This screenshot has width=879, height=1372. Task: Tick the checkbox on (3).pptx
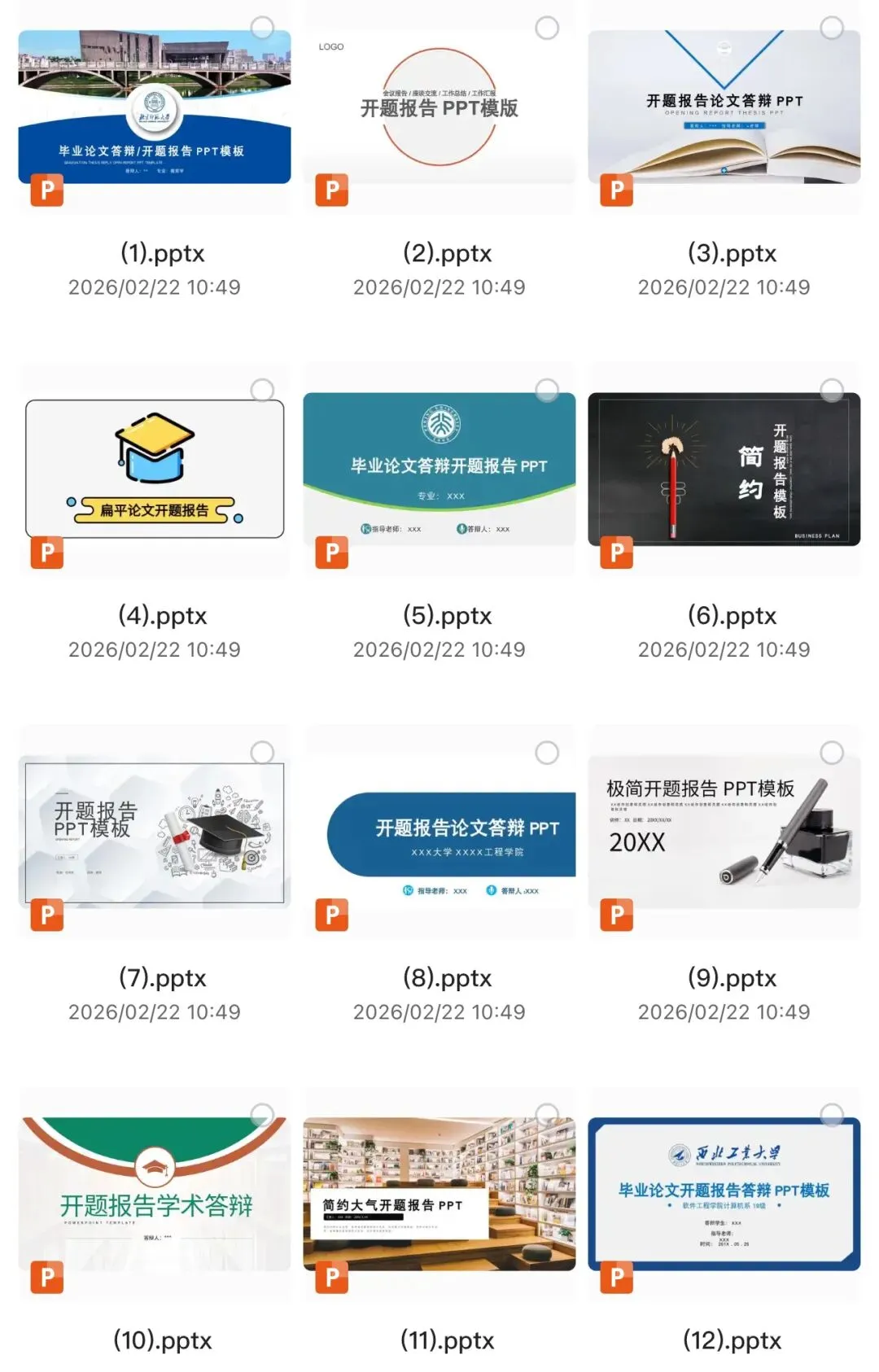pyautogui.click(x=832, y=28)
